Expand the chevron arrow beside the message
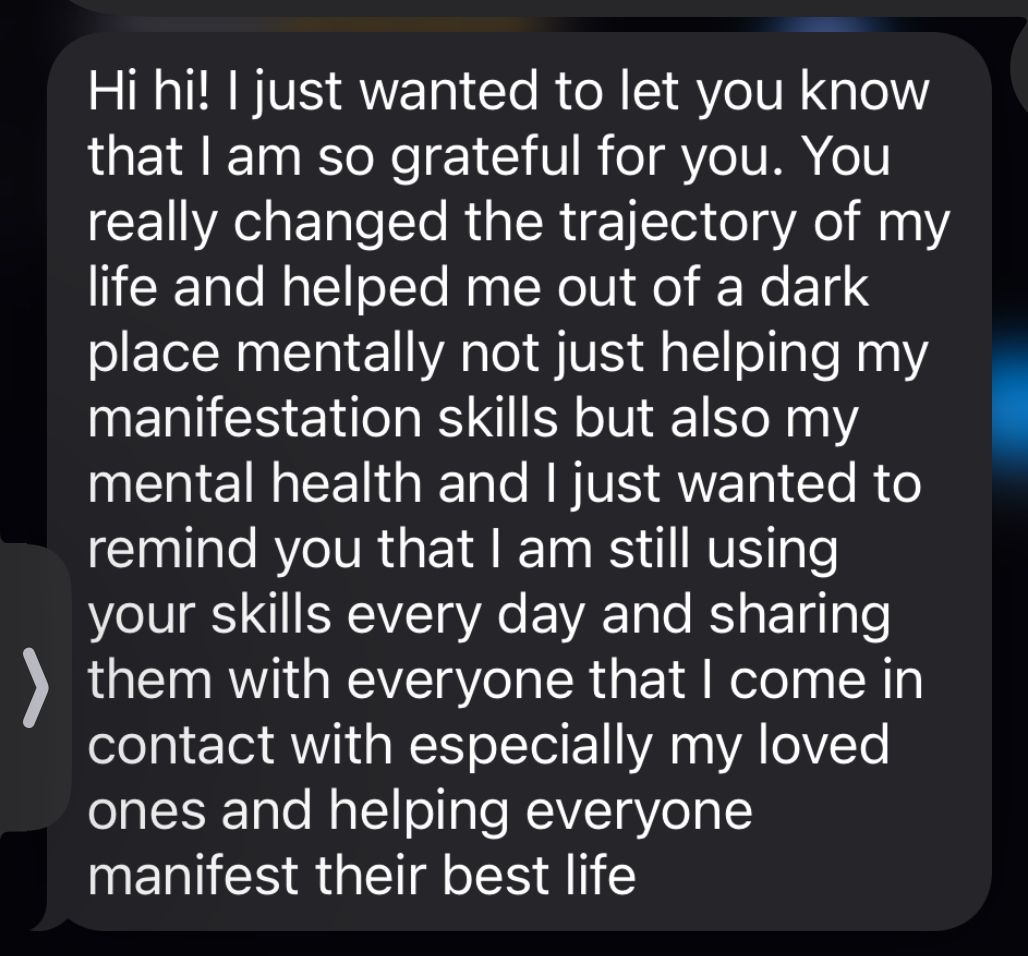1028x956 pixels. click(x=35, y=688)
